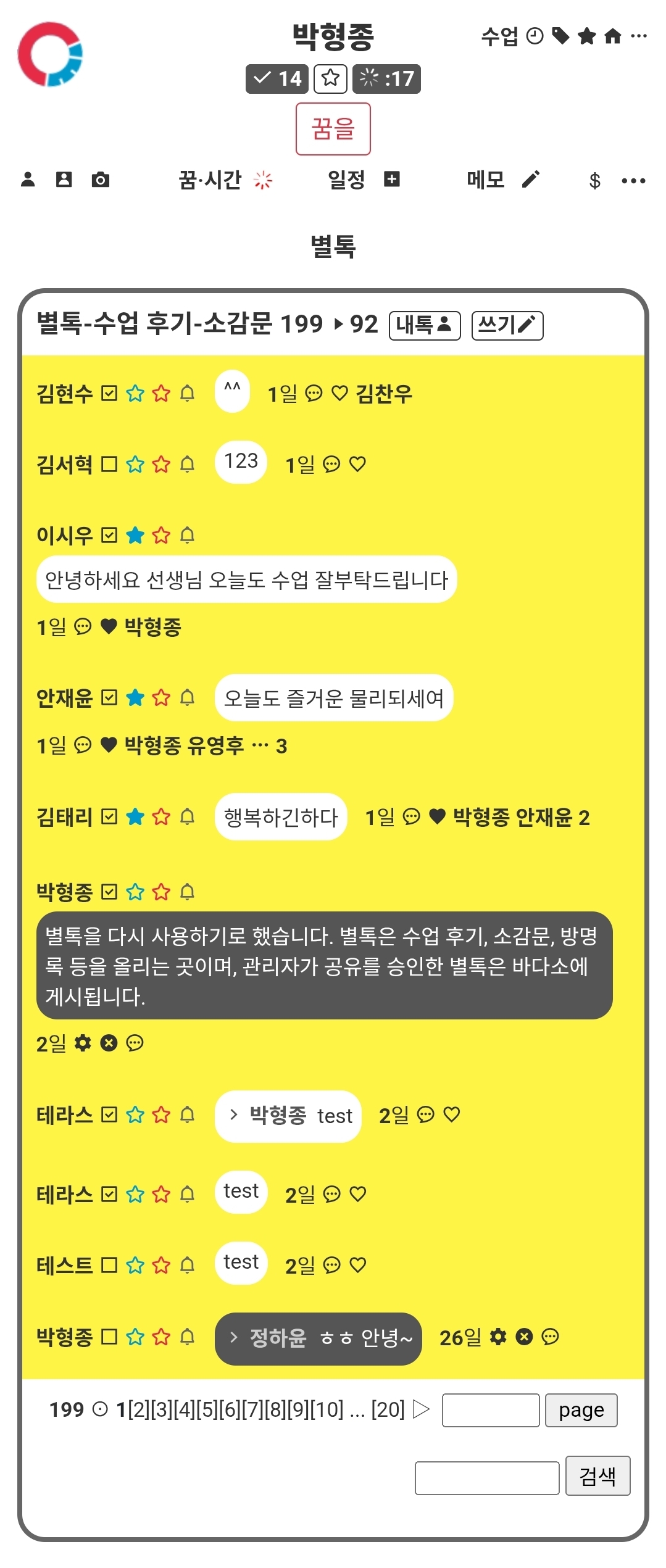
Task: Open the camera icon in toolbar
Action: [100, 180]
